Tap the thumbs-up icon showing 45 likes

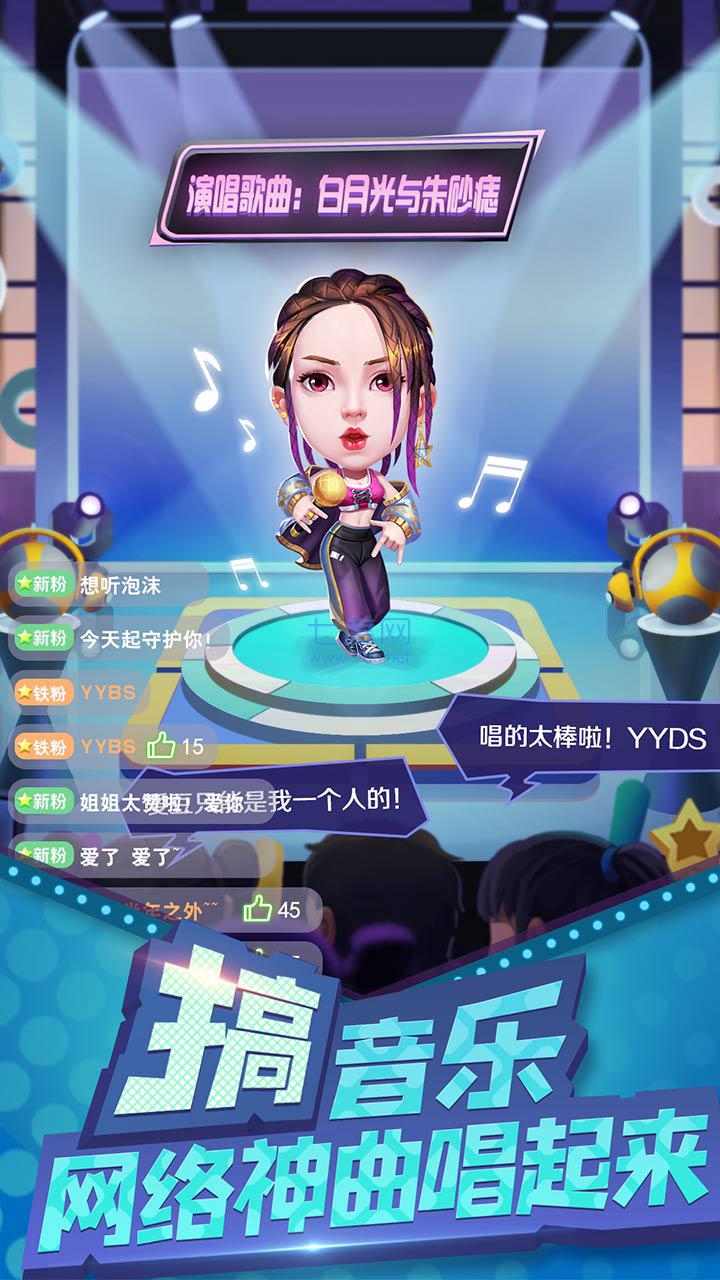click(x=258, y=908)
